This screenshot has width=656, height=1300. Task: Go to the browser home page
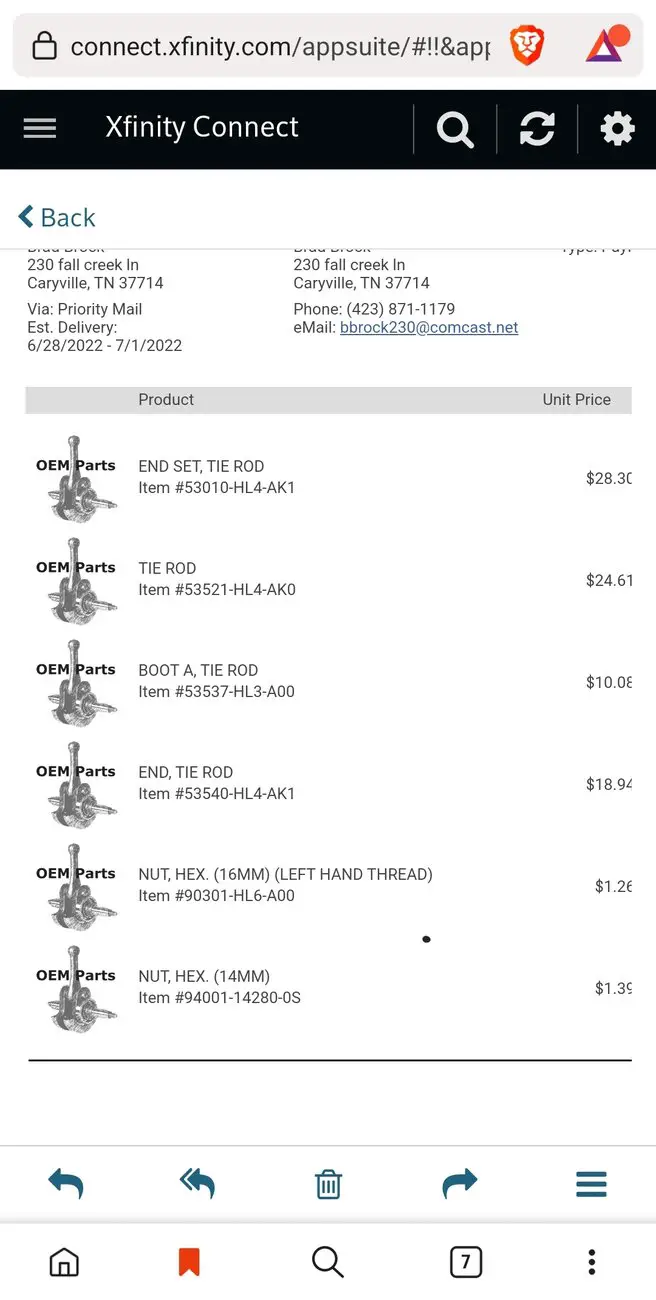tap(64, 1262)
